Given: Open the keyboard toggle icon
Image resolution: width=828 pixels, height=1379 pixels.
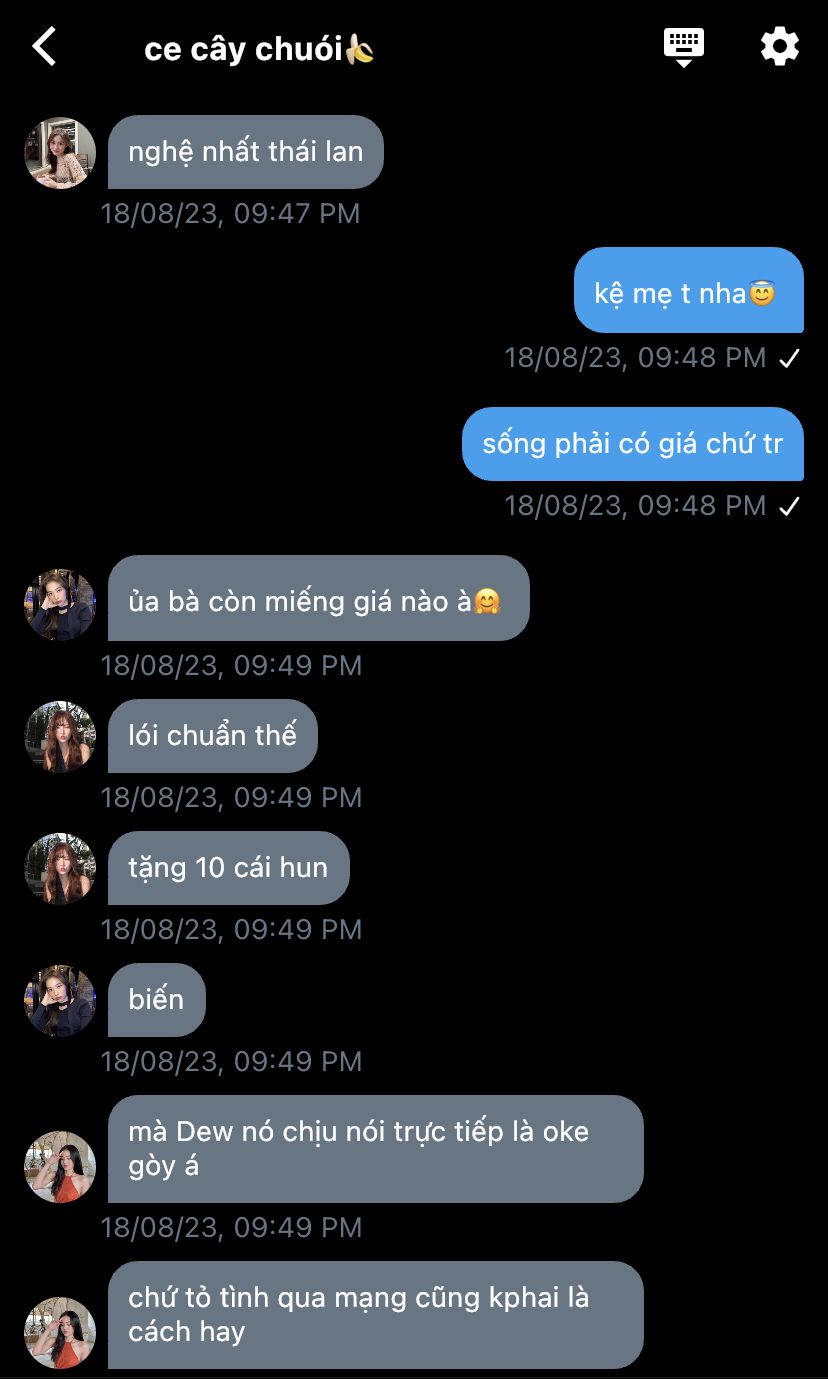Looking at the screenshot, I should pos(684,46).
